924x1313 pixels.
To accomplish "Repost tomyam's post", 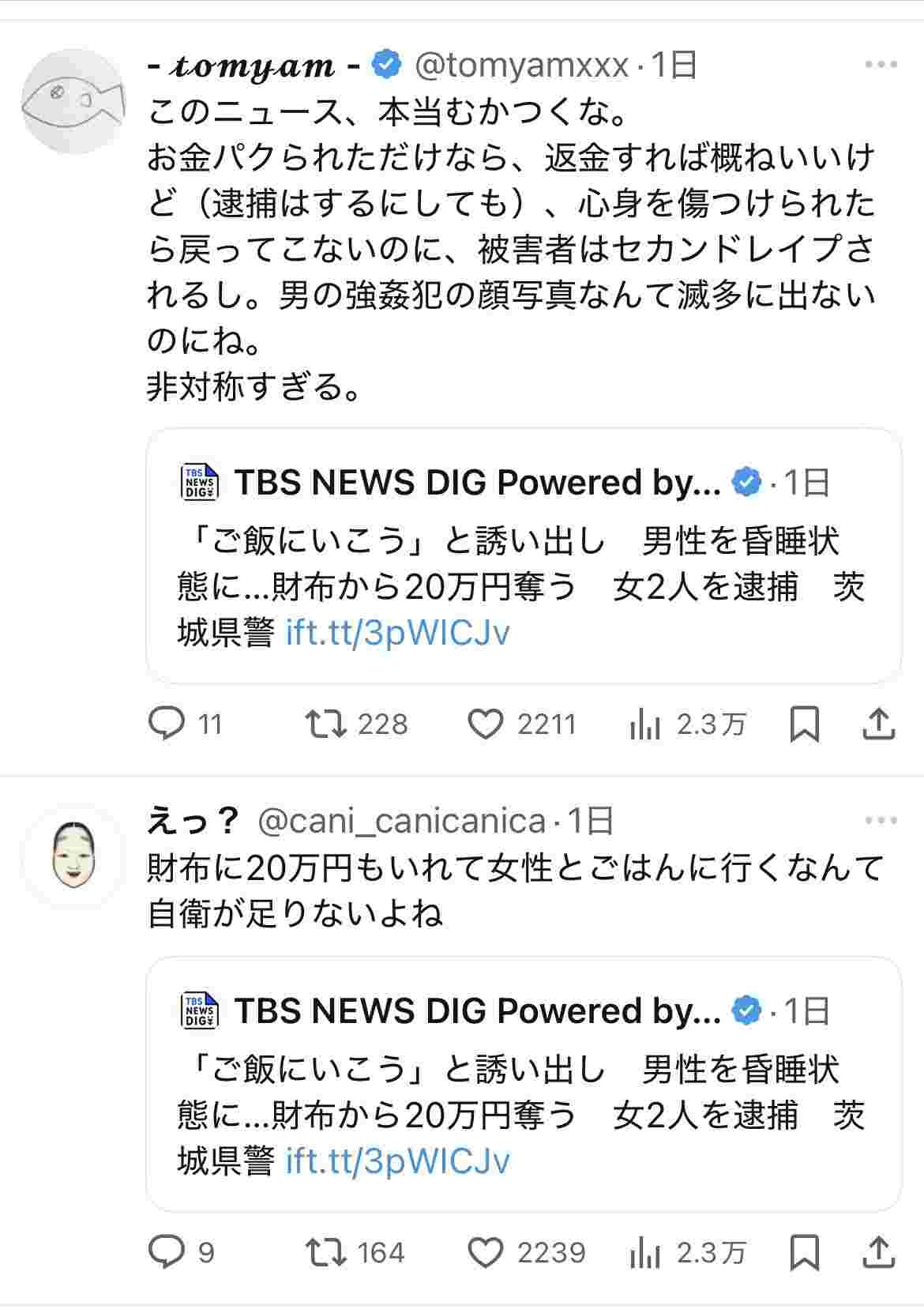I will [x=327, y=724].
